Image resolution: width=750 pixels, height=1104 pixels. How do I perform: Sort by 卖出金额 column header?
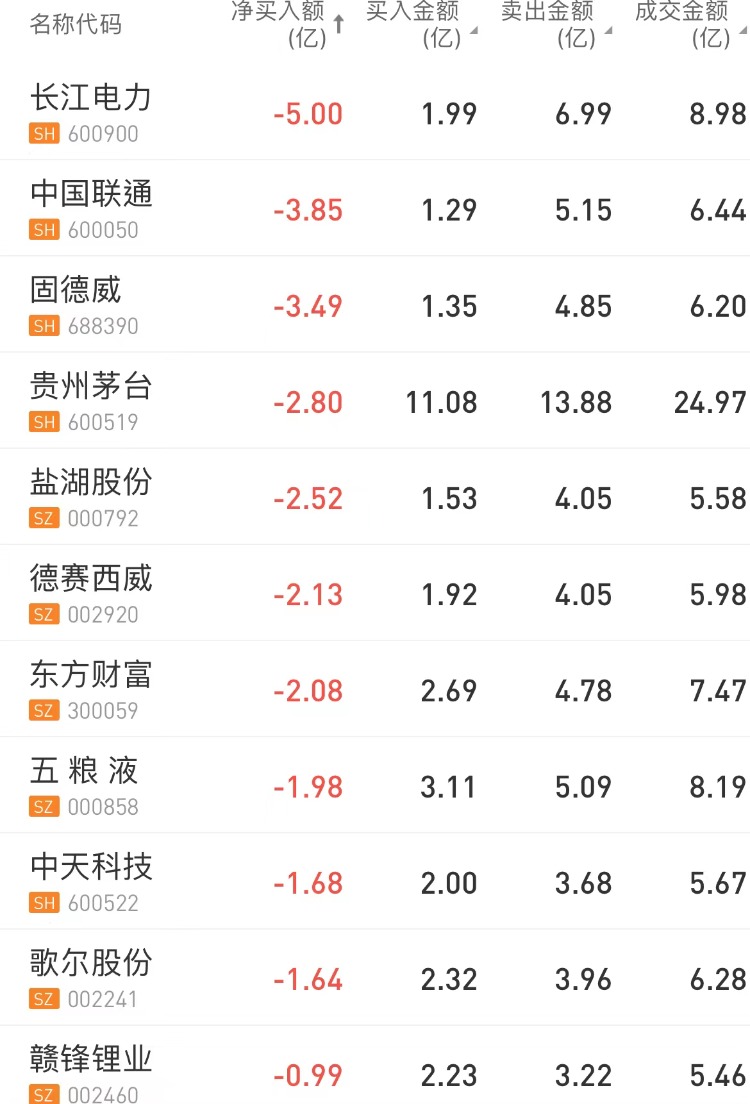[555, 25]
